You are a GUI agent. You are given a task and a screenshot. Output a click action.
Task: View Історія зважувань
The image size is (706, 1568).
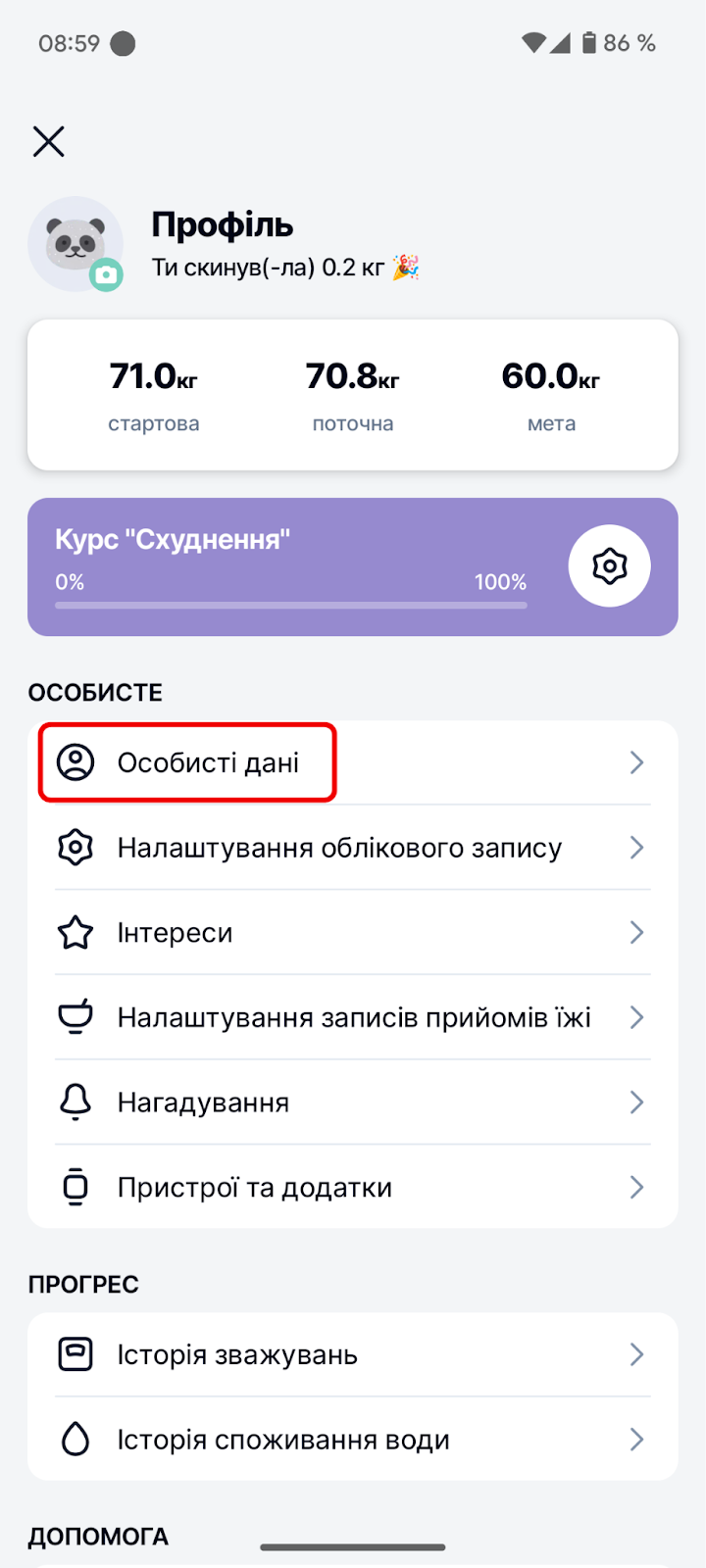tap(353, 1354)
